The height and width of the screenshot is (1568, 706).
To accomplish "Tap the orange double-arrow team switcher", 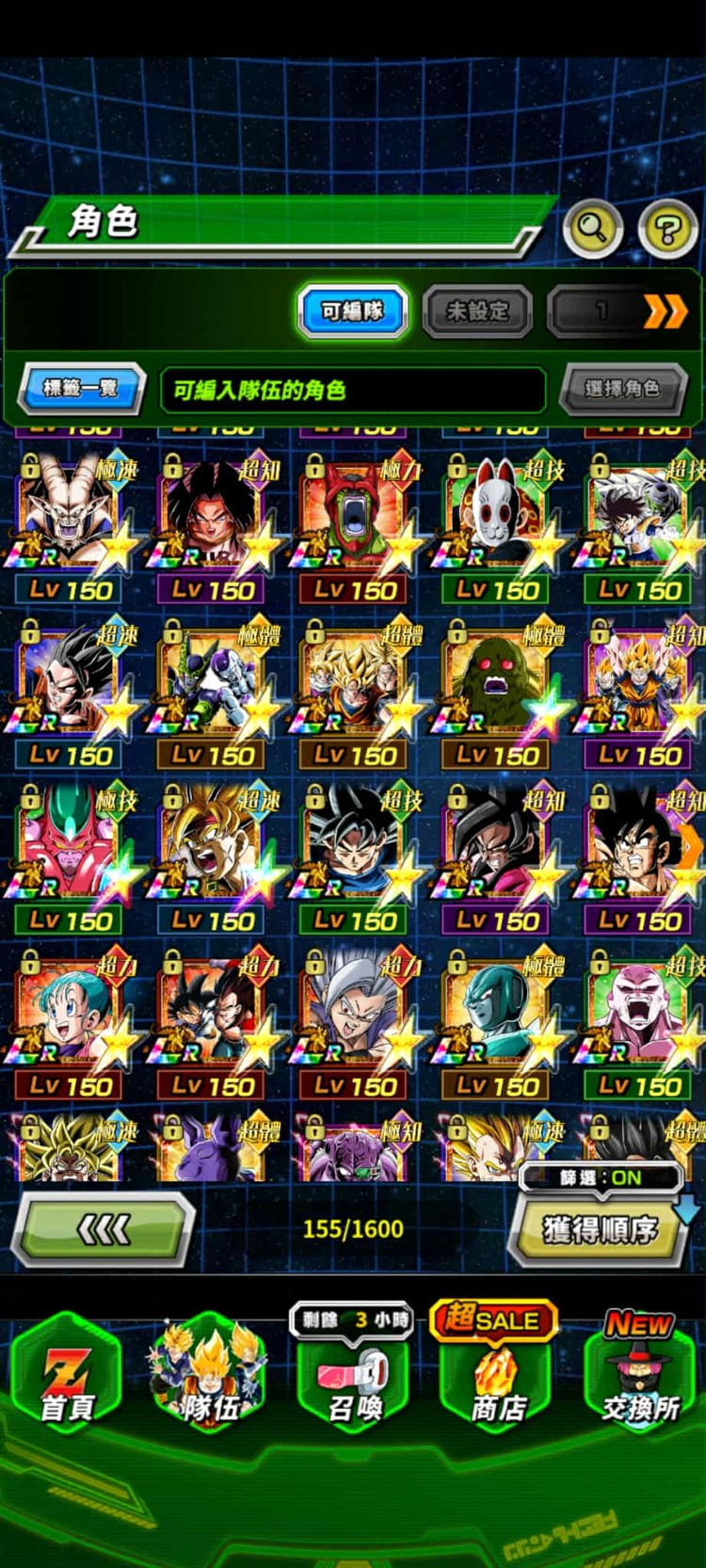I will click(665, 312).
